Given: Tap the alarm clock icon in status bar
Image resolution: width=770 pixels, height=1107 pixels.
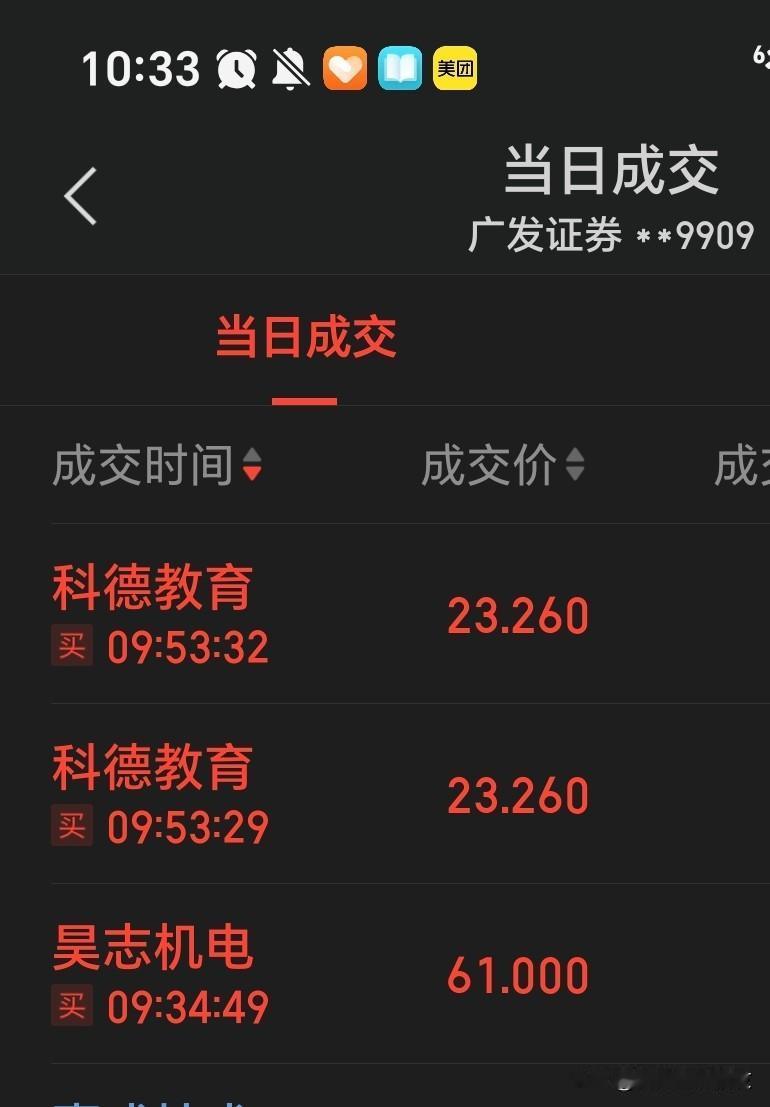Looking at the screenshot, I should point(232,66).
